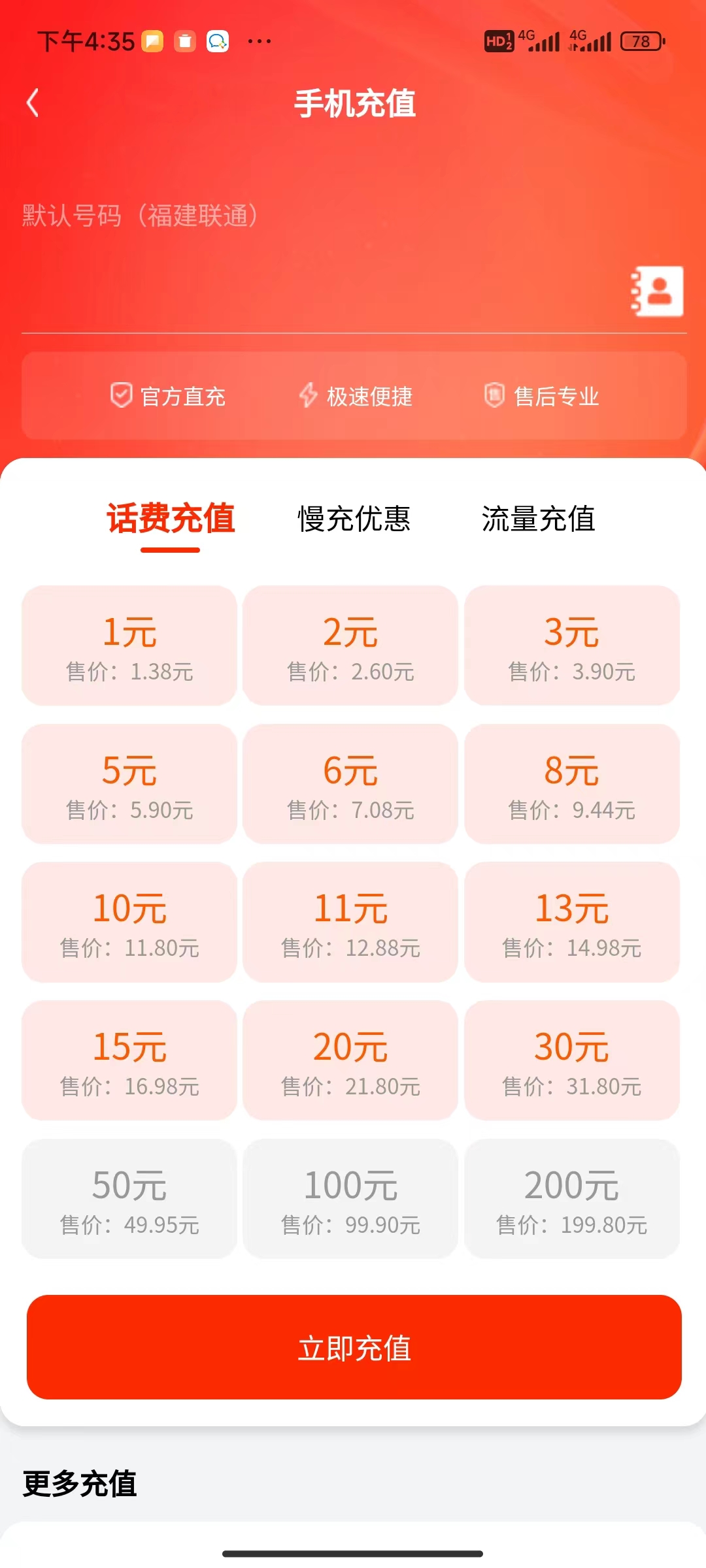
Task: Choose the 1元 recharge option
Action: pyautogui.click(x=129, y=645)
